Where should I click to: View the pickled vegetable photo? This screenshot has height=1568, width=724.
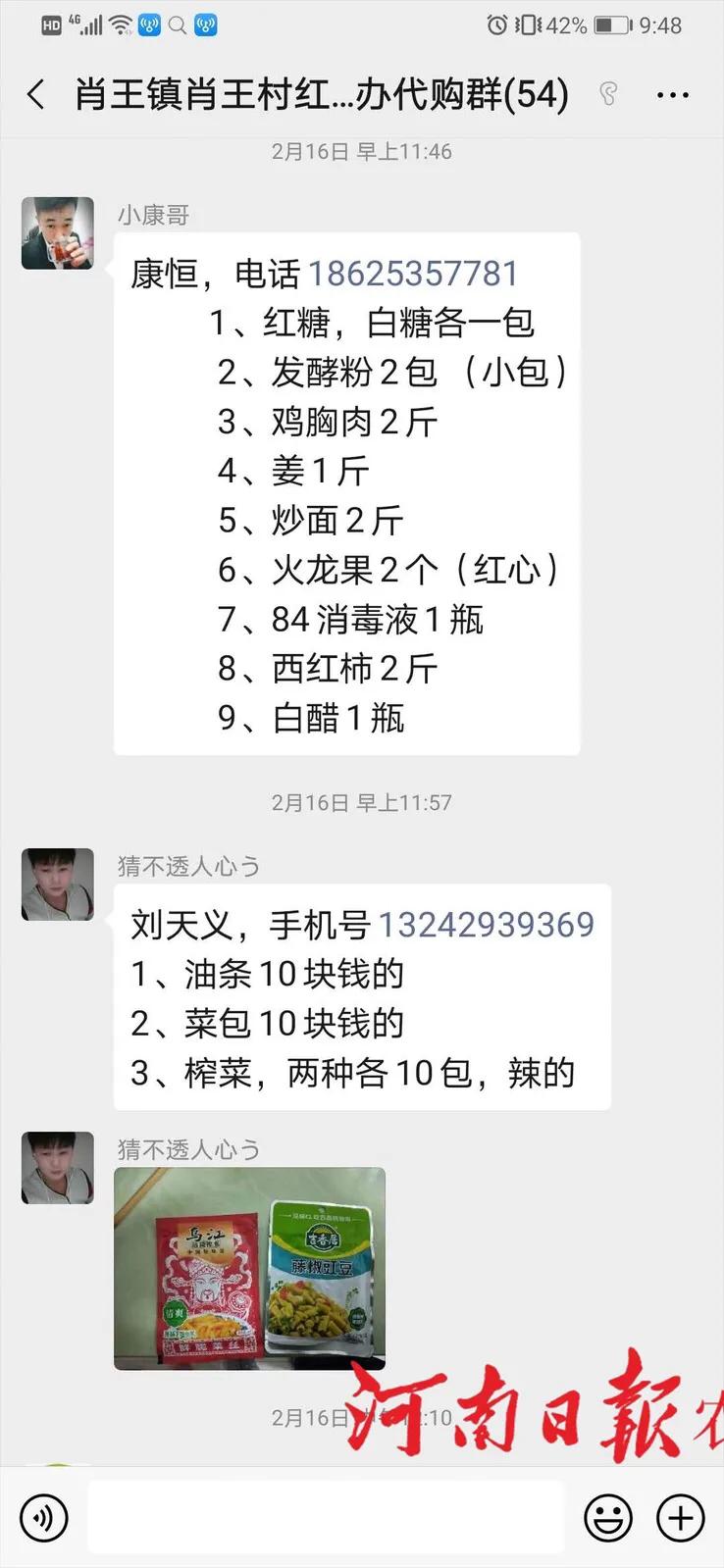(x=249, y=1268)
